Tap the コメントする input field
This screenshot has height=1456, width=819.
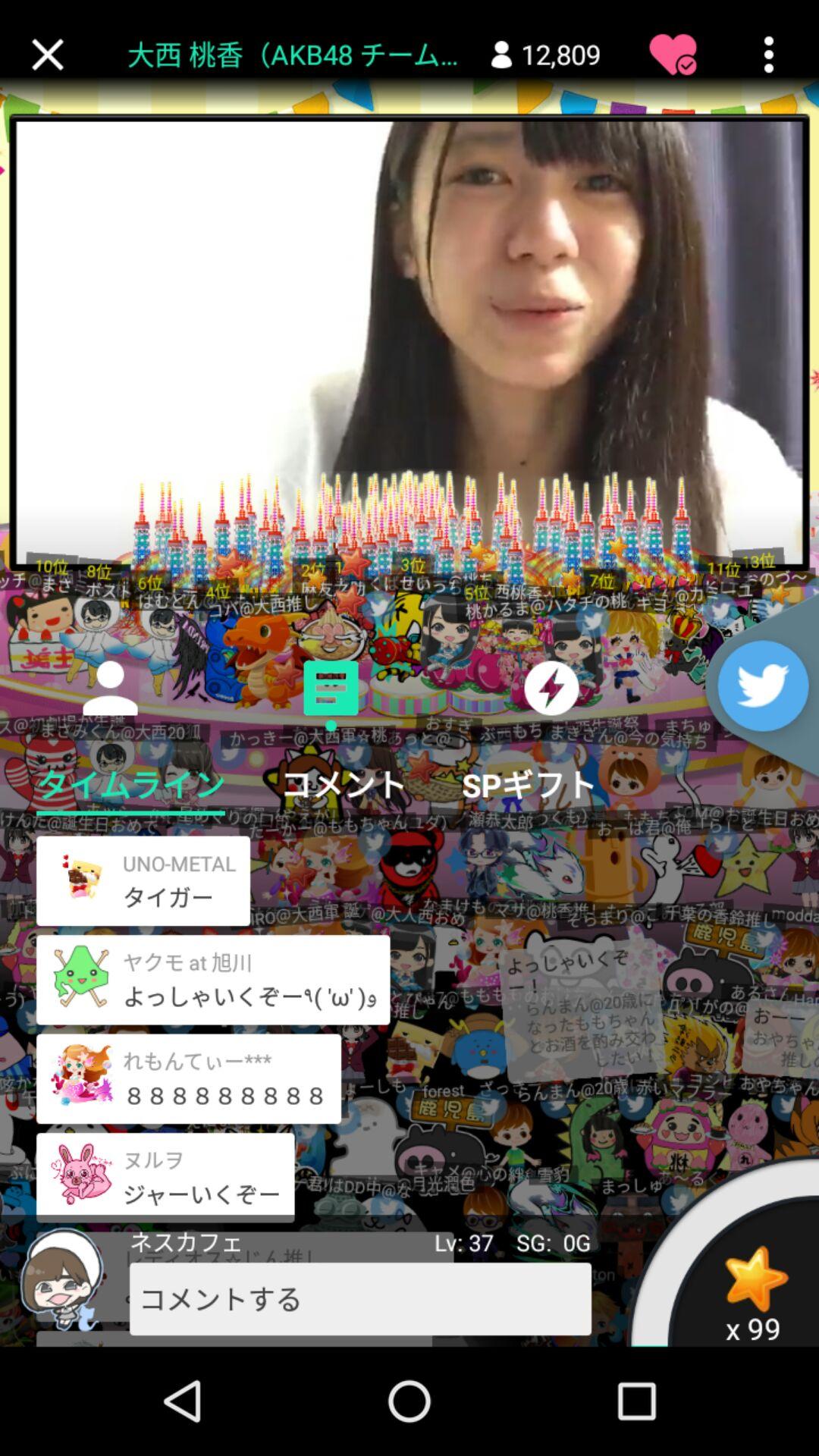pyautogui.click(x=360, y=1299)
